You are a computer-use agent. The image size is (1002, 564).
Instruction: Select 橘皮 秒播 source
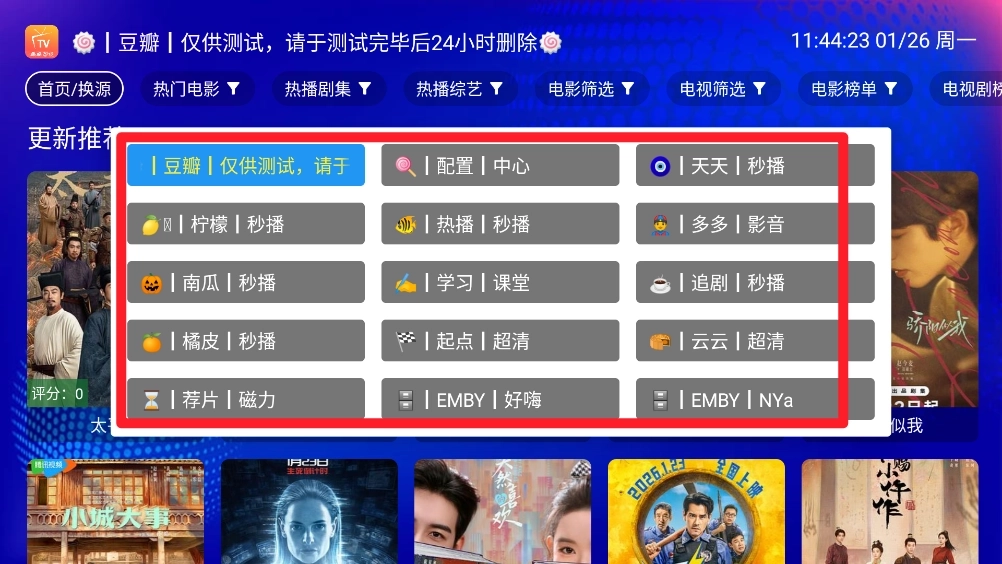[246, 341]
